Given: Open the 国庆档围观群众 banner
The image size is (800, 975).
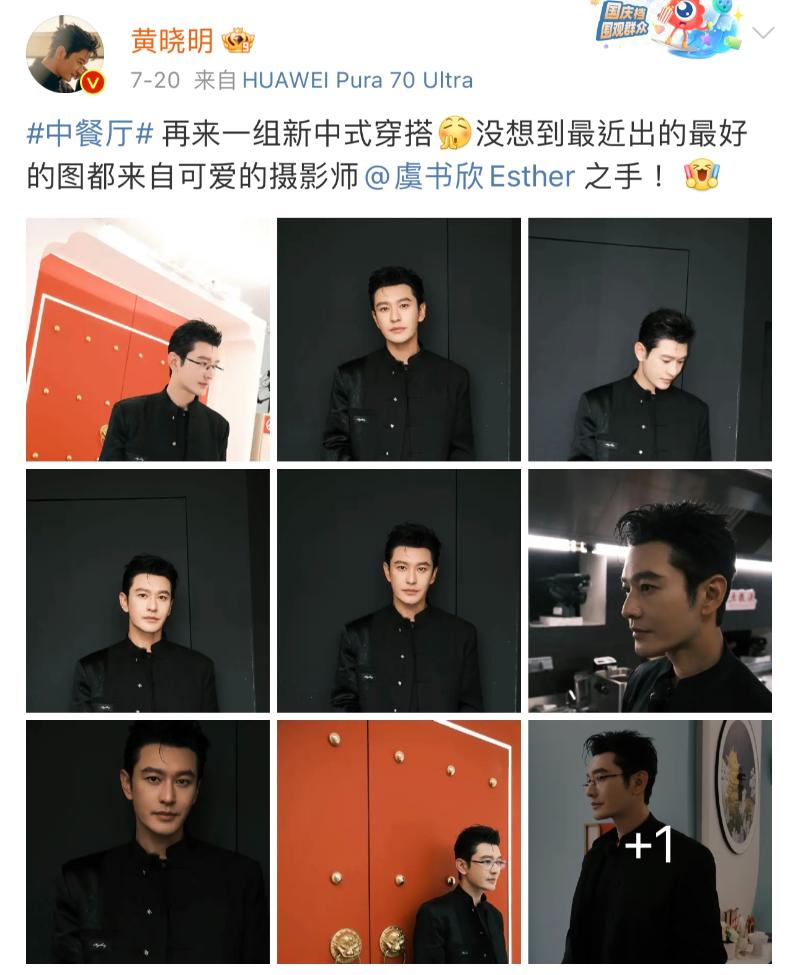Looking at the screenshot, I should tap(668, 28).
